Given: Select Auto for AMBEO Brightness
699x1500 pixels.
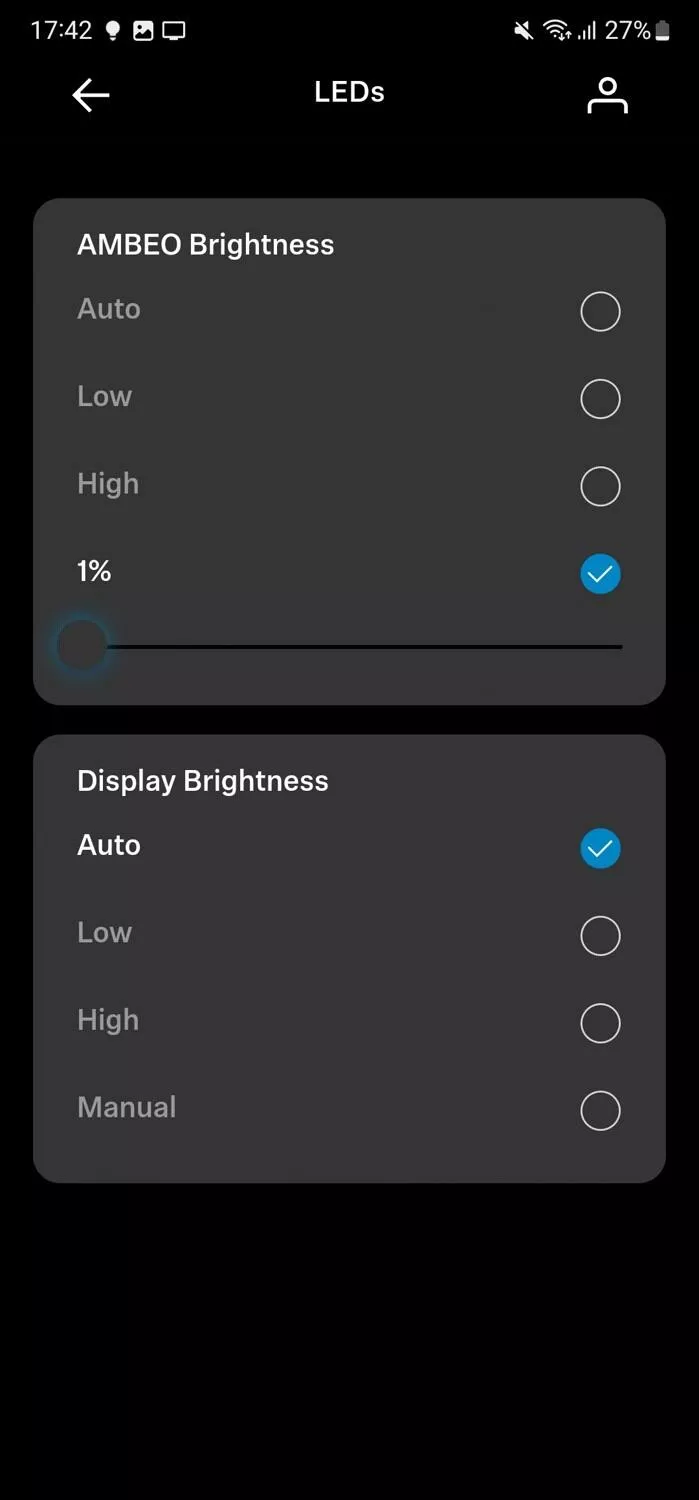Looking at the screenshot, I should (x=349, y=311).
